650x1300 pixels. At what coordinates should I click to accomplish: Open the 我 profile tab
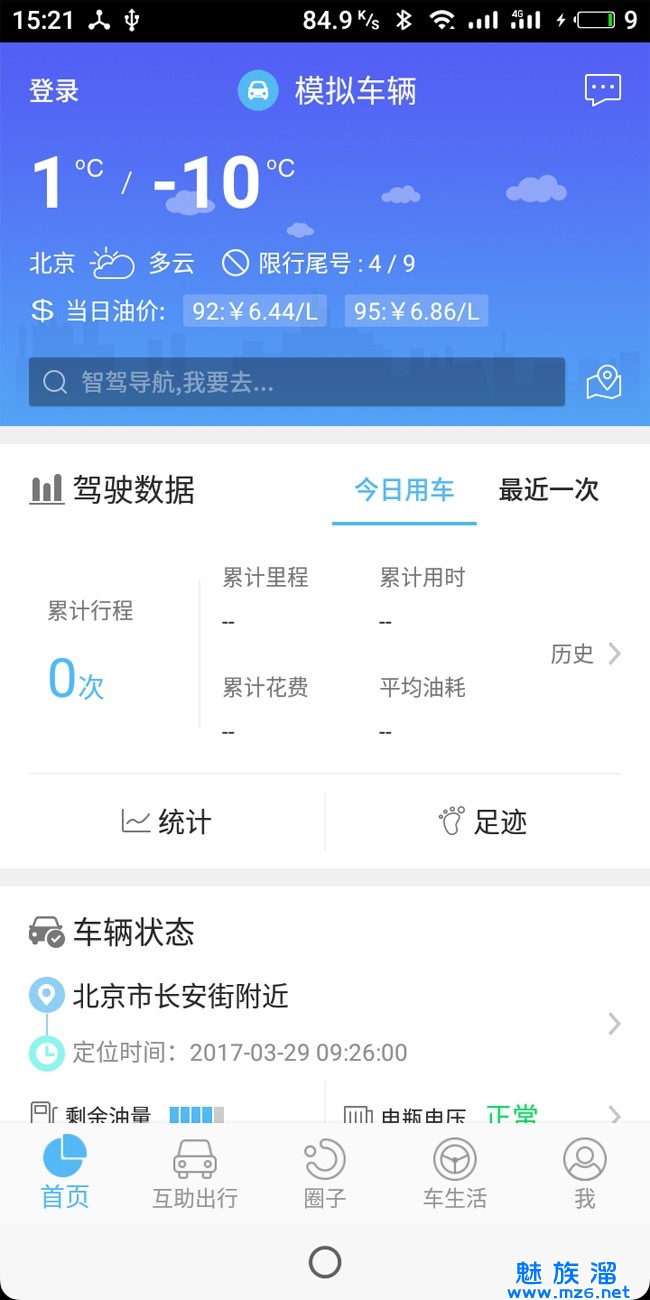point(585,1174)
